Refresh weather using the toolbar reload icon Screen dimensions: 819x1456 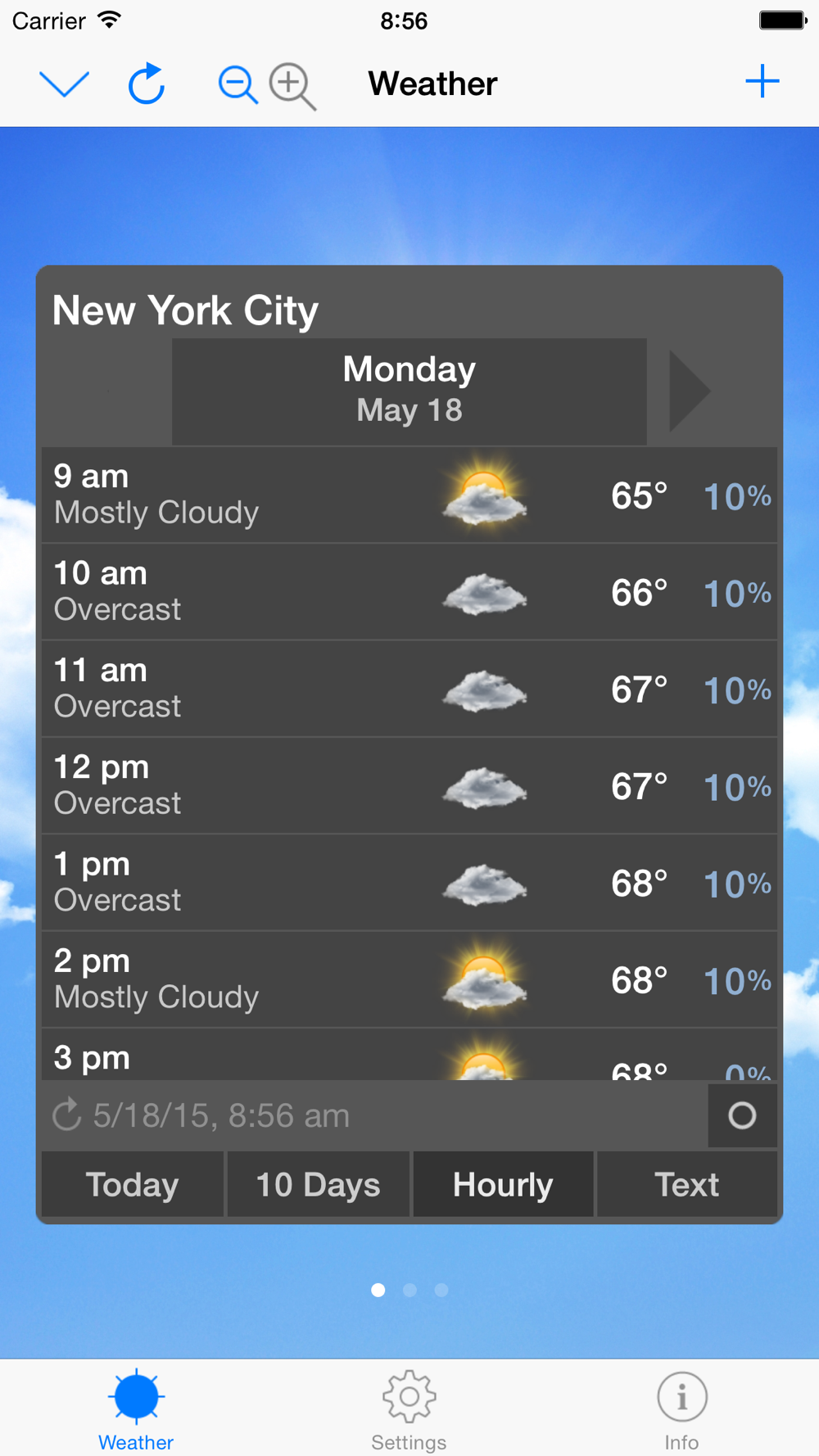tap(147, 84)
